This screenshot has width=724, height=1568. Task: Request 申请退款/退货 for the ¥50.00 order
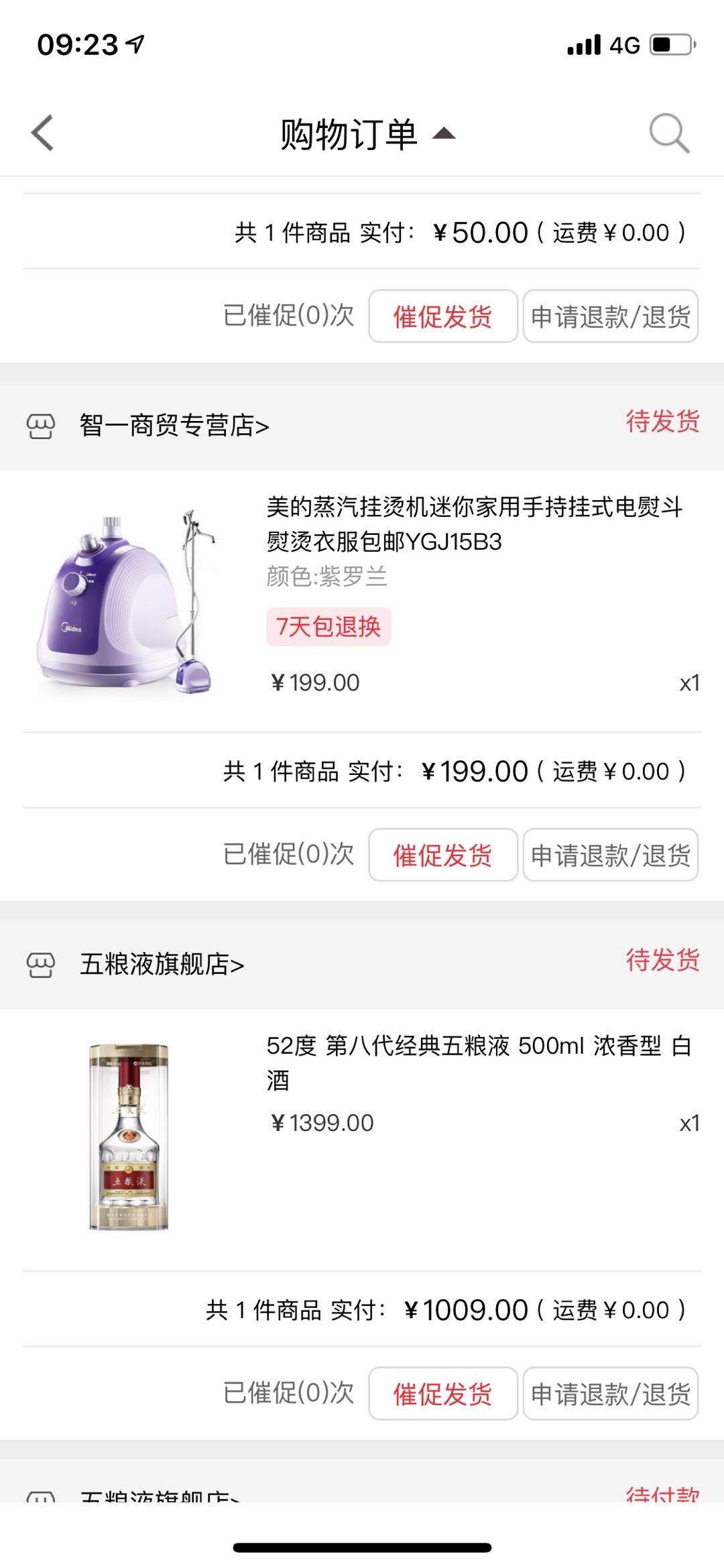click(x=610, y=316)
